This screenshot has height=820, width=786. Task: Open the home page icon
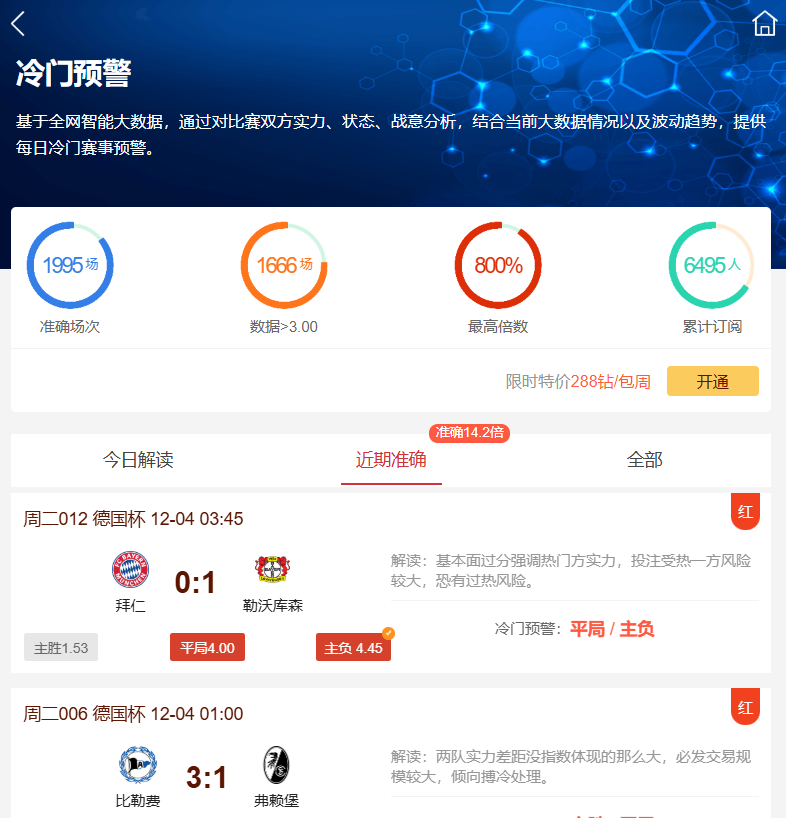[765, 24]
